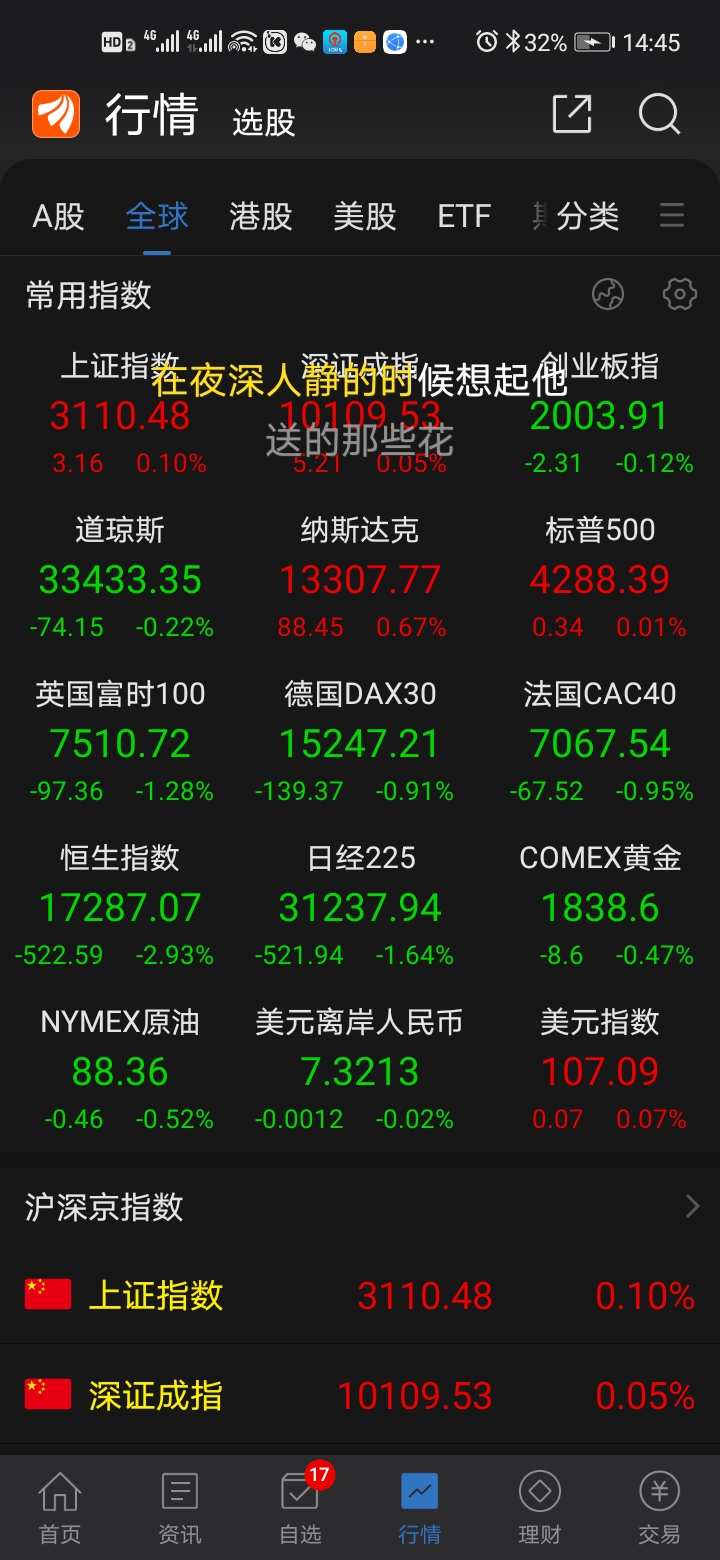Expand 沪深京指数 with the right arrow
Screen dimensions: 720x1560
(692, 1207)
